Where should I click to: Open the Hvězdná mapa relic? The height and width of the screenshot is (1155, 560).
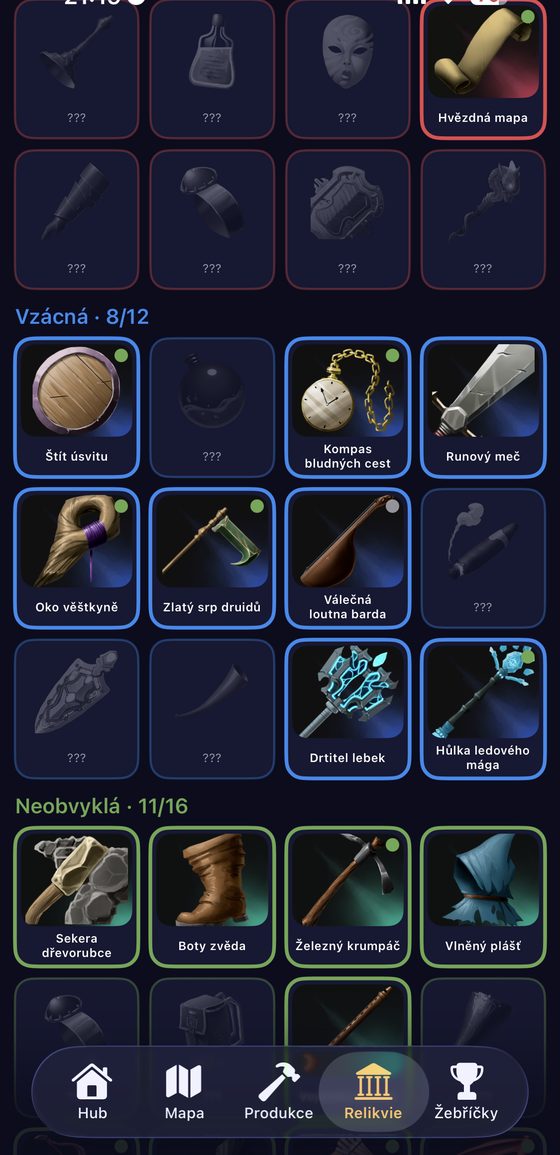pyautogui.click(x=483, y=68)
